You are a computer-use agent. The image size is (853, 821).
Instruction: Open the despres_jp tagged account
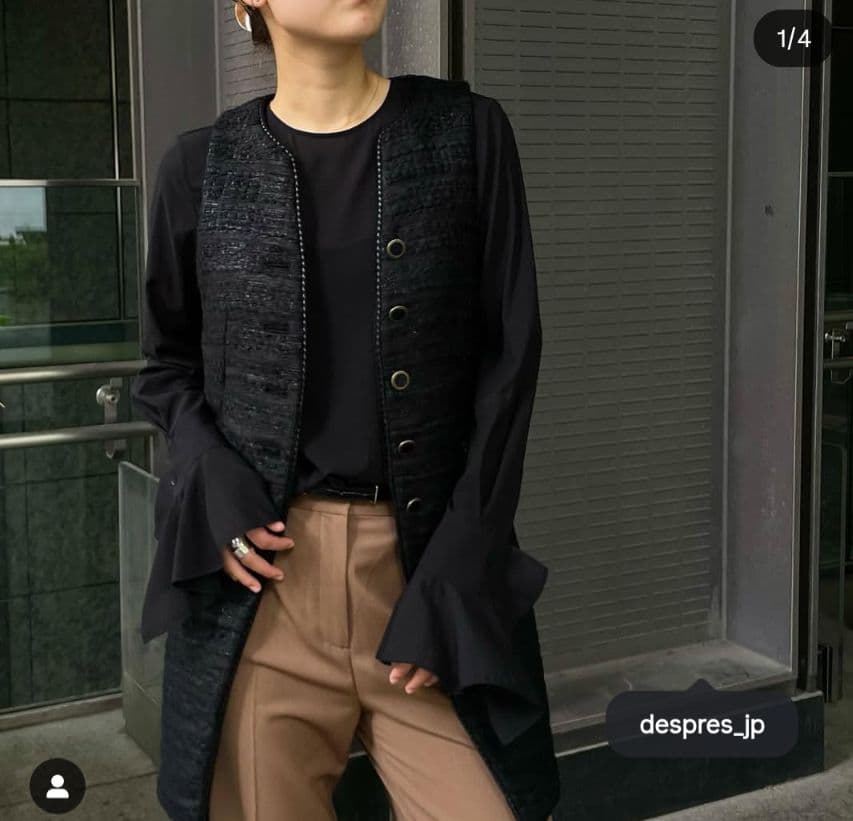click(702, 725)
